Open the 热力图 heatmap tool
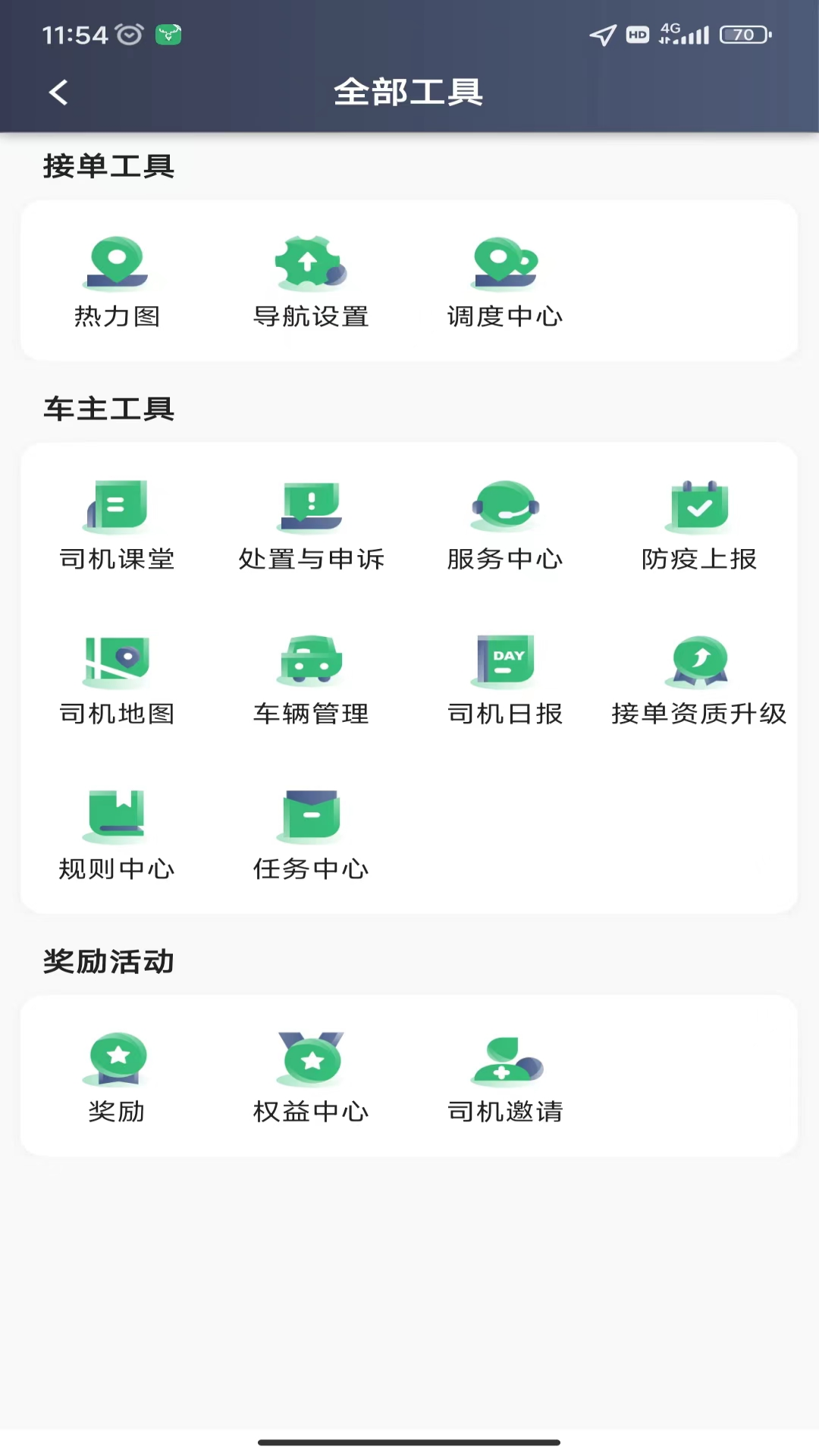The width and height of the screenshot is (819, 1456). pos(117,281)
